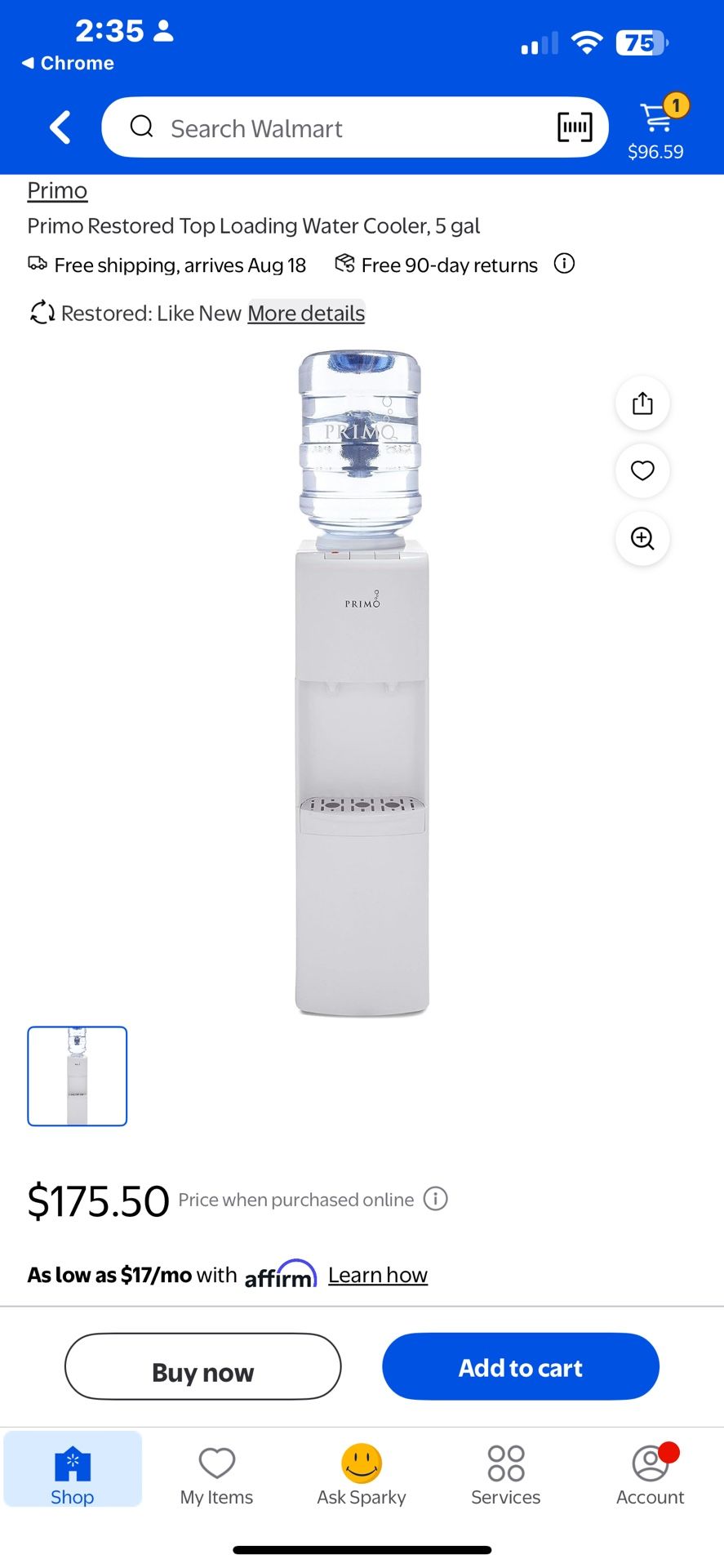
Task: Open More details about Restored condition
Action: 306,313
